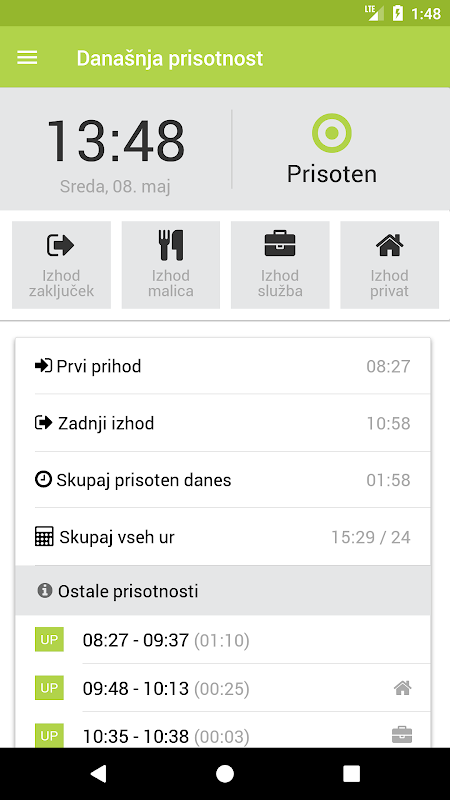
Task: Open the 10:35 - 10:38 presence entry
Action: click(x=223, y=731)
